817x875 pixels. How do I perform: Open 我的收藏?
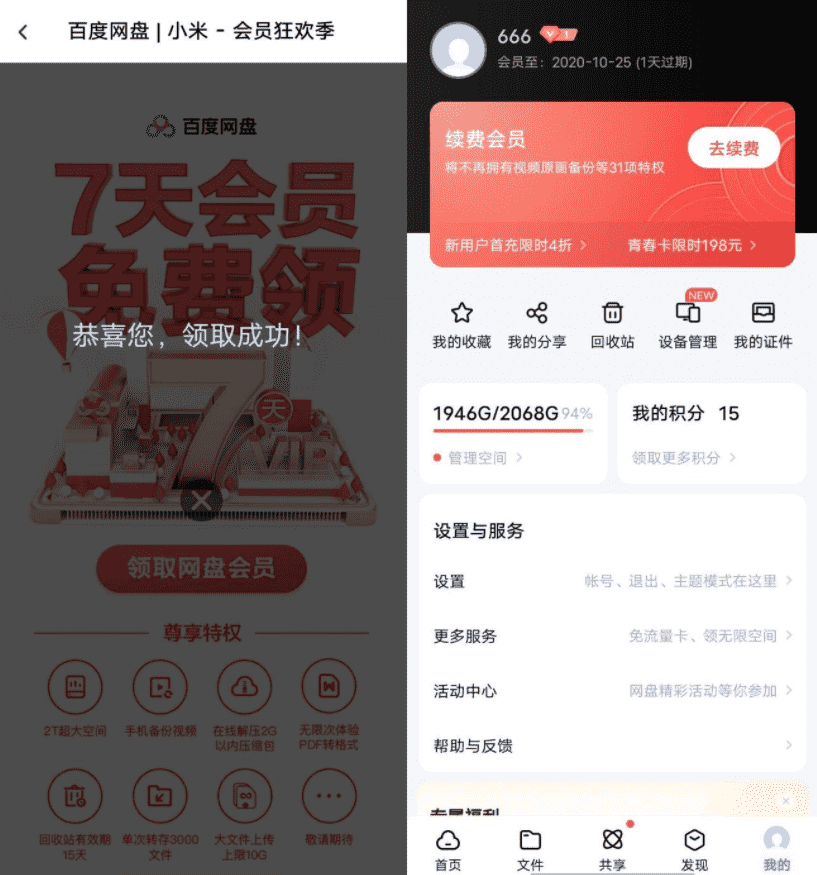tap(461, 325)
